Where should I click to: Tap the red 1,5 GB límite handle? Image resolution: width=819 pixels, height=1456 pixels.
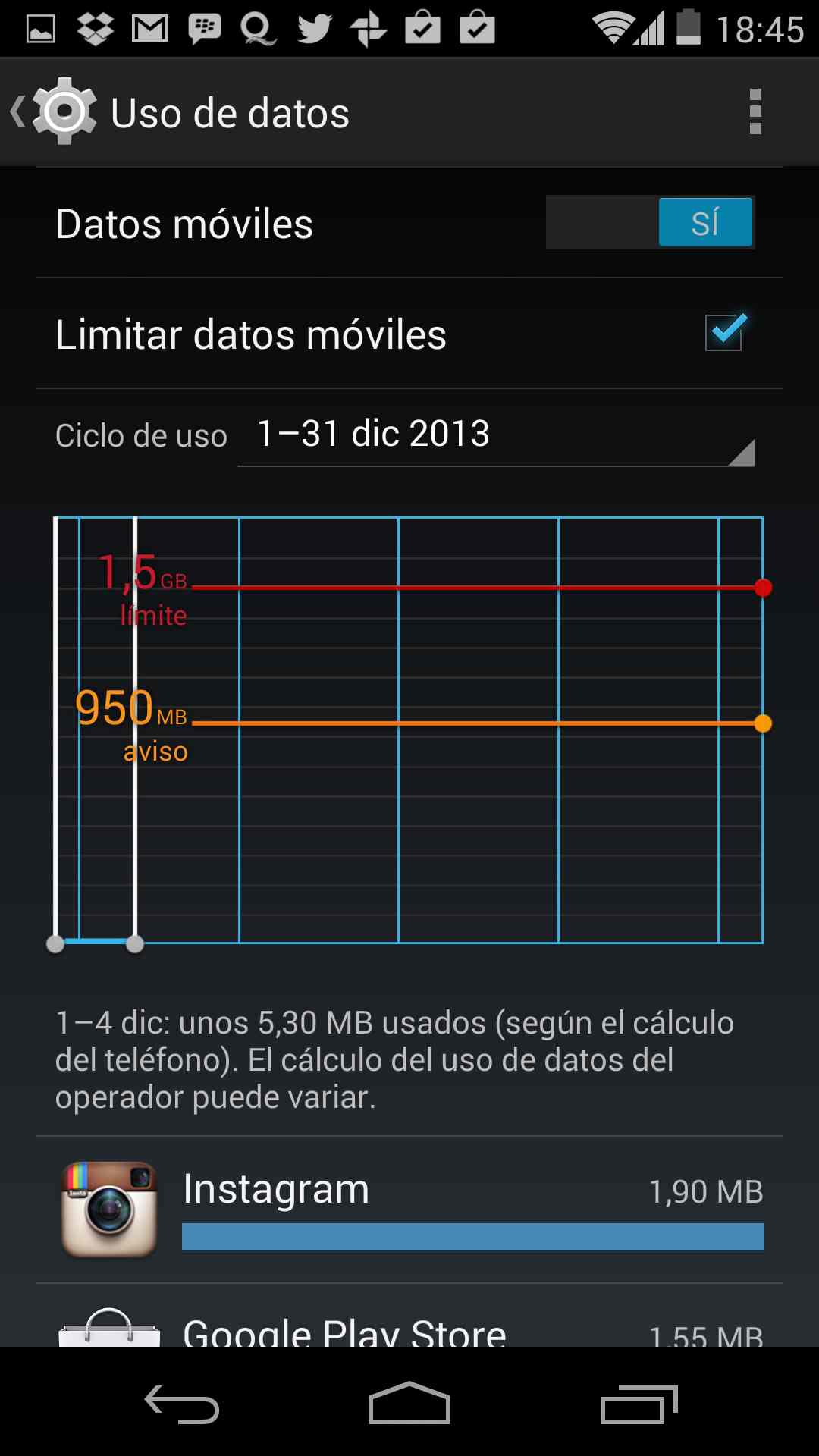pos(763,588)
